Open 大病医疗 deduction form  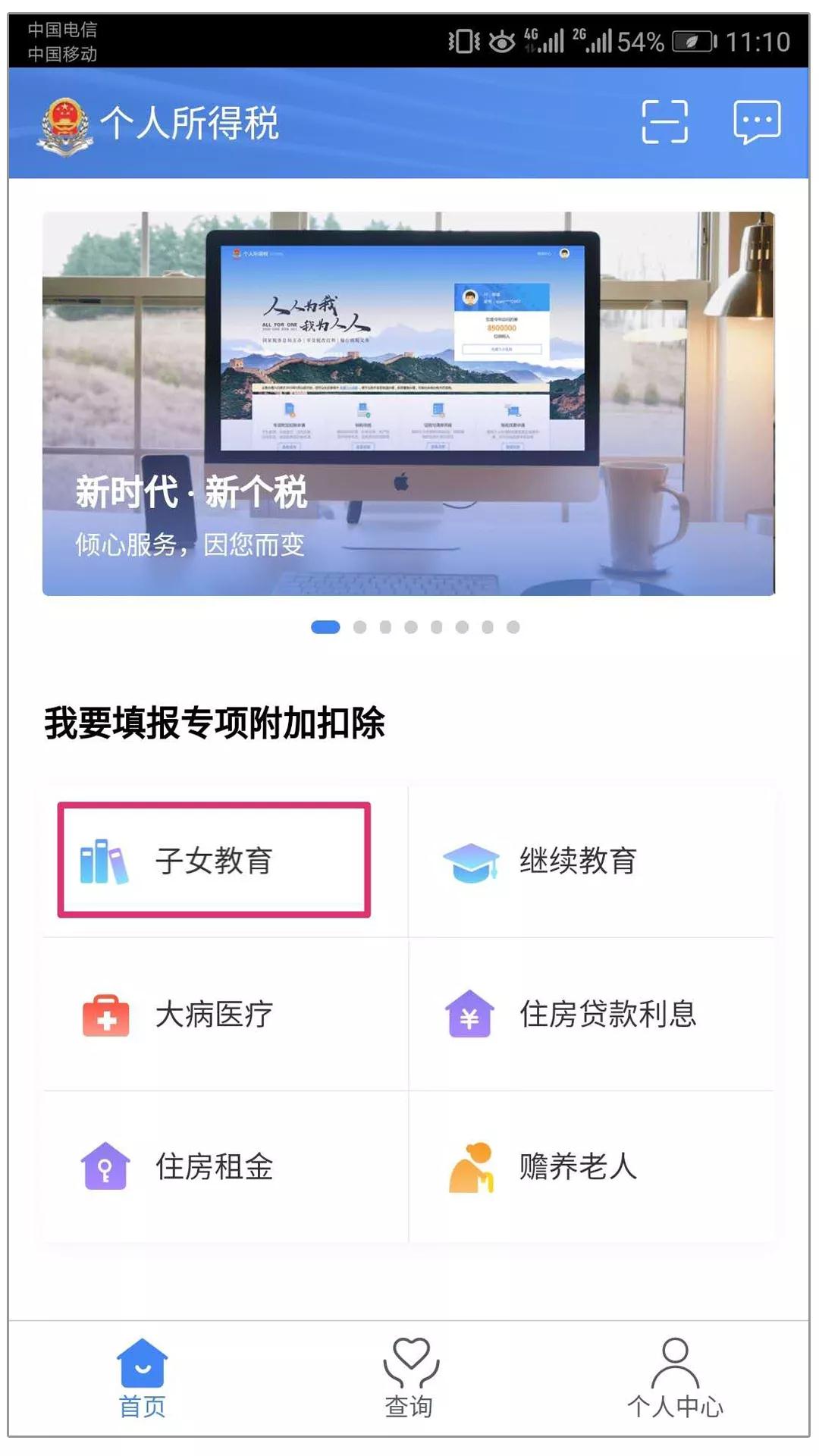pyautogui.click(x=214, y=1015)
